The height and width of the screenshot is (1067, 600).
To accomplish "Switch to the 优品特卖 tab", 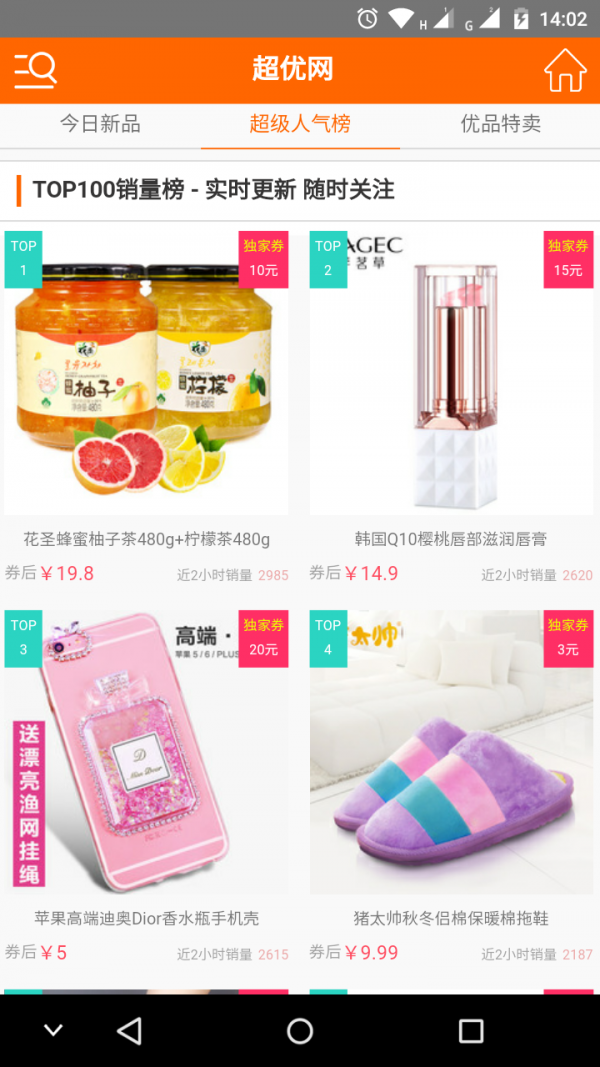I will (500, 124).
